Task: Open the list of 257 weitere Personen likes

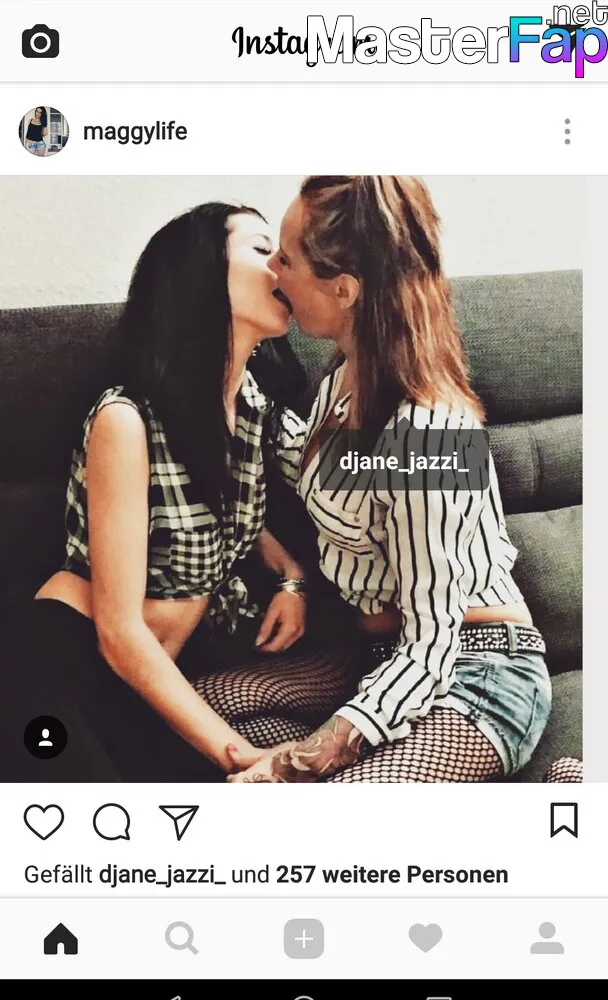Action: [392, 874]
